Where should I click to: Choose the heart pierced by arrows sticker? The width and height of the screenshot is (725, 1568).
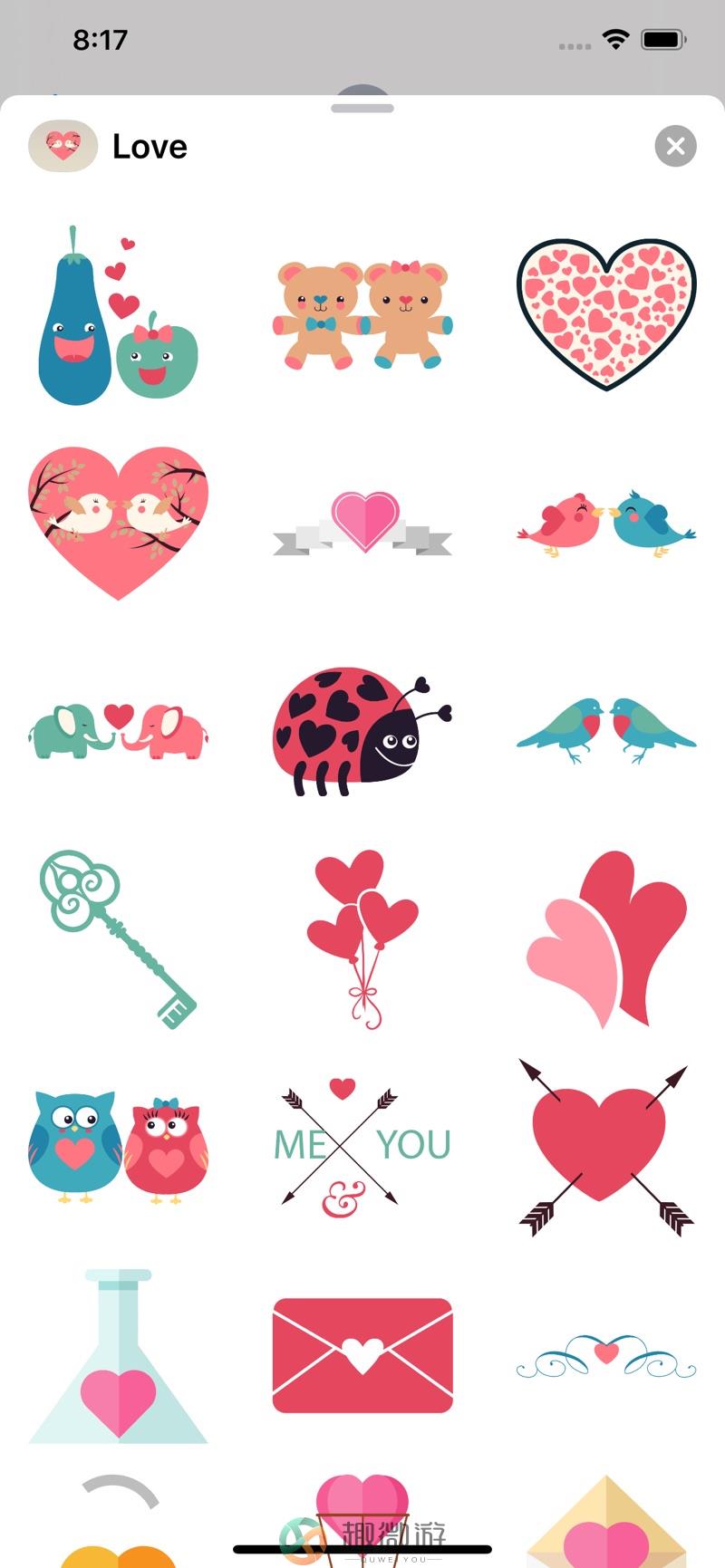pyautogui.click(x=606, y=1147)
